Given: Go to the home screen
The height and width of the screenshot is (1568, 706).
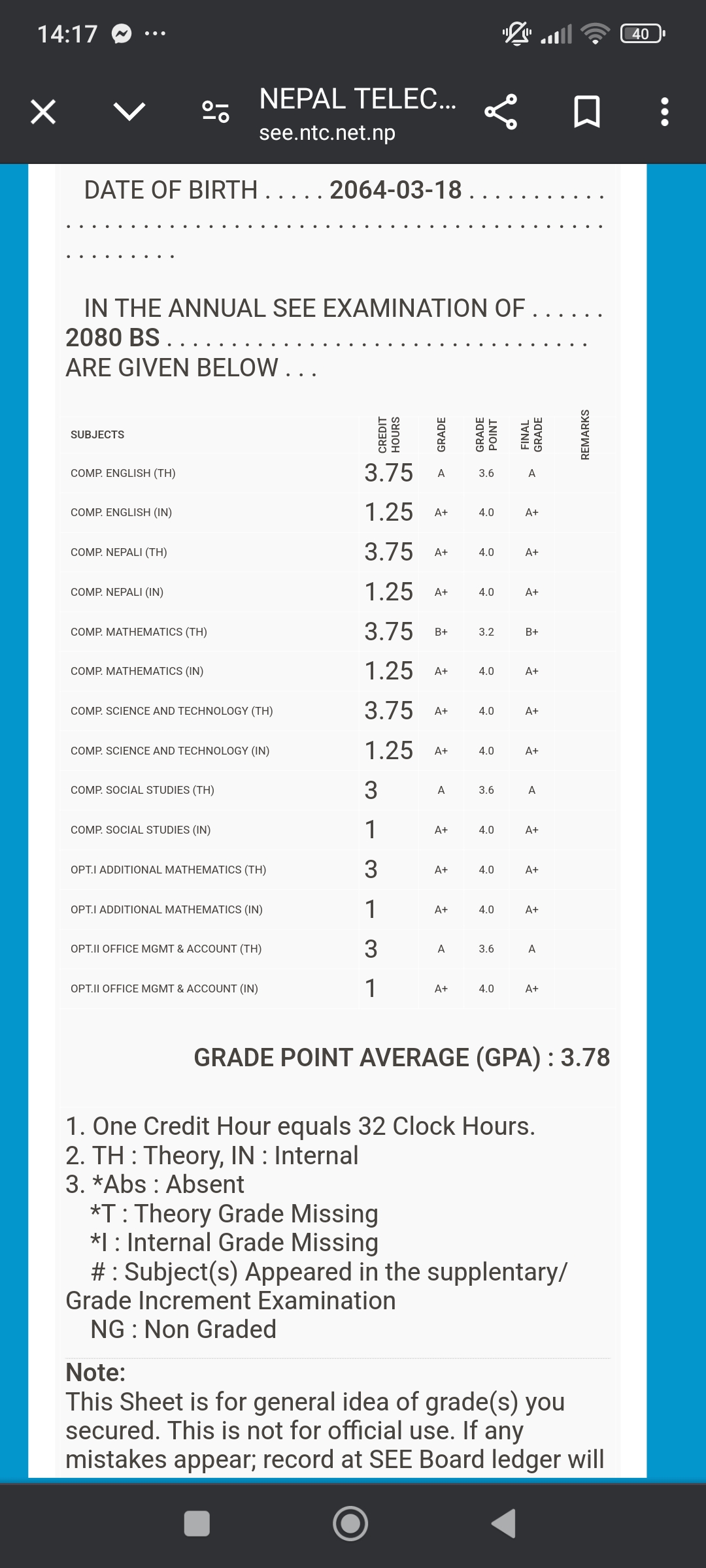Looking at the screenshot, I should (350, 1524).
